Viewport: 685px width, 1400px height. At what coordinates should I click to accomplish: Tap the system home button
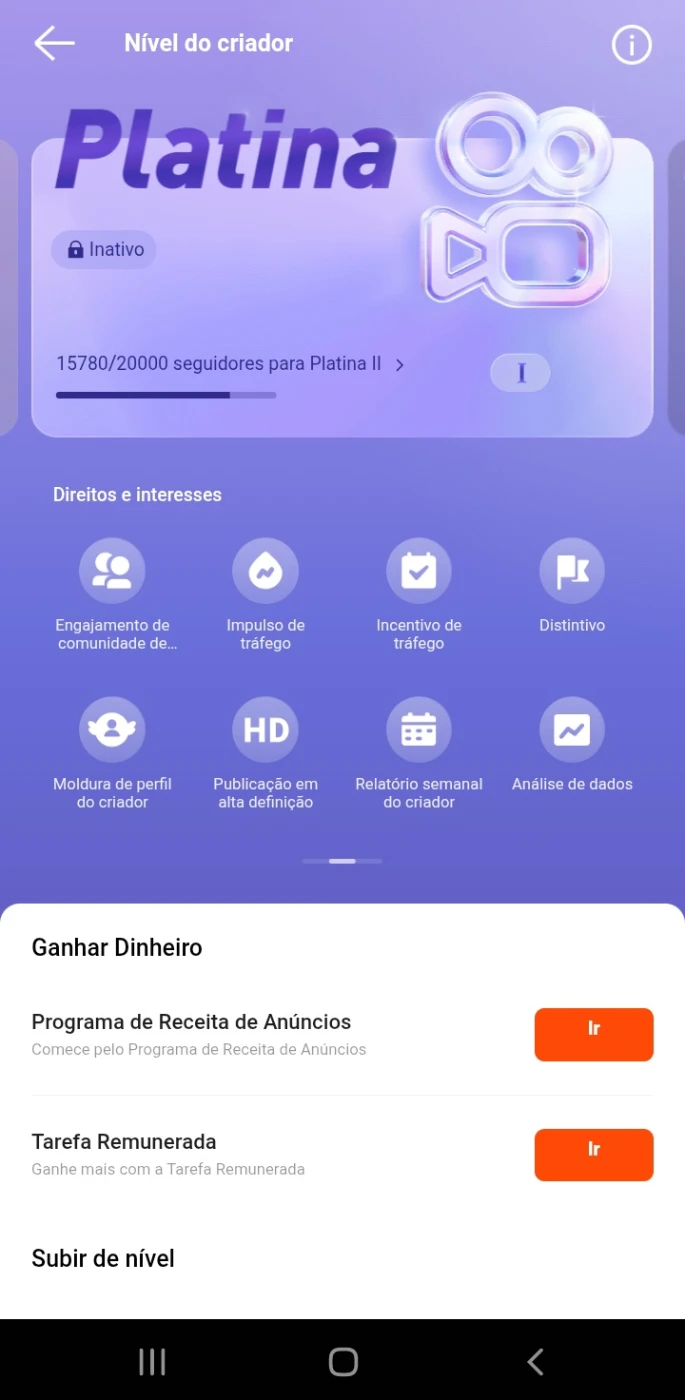pos(343,1361)
